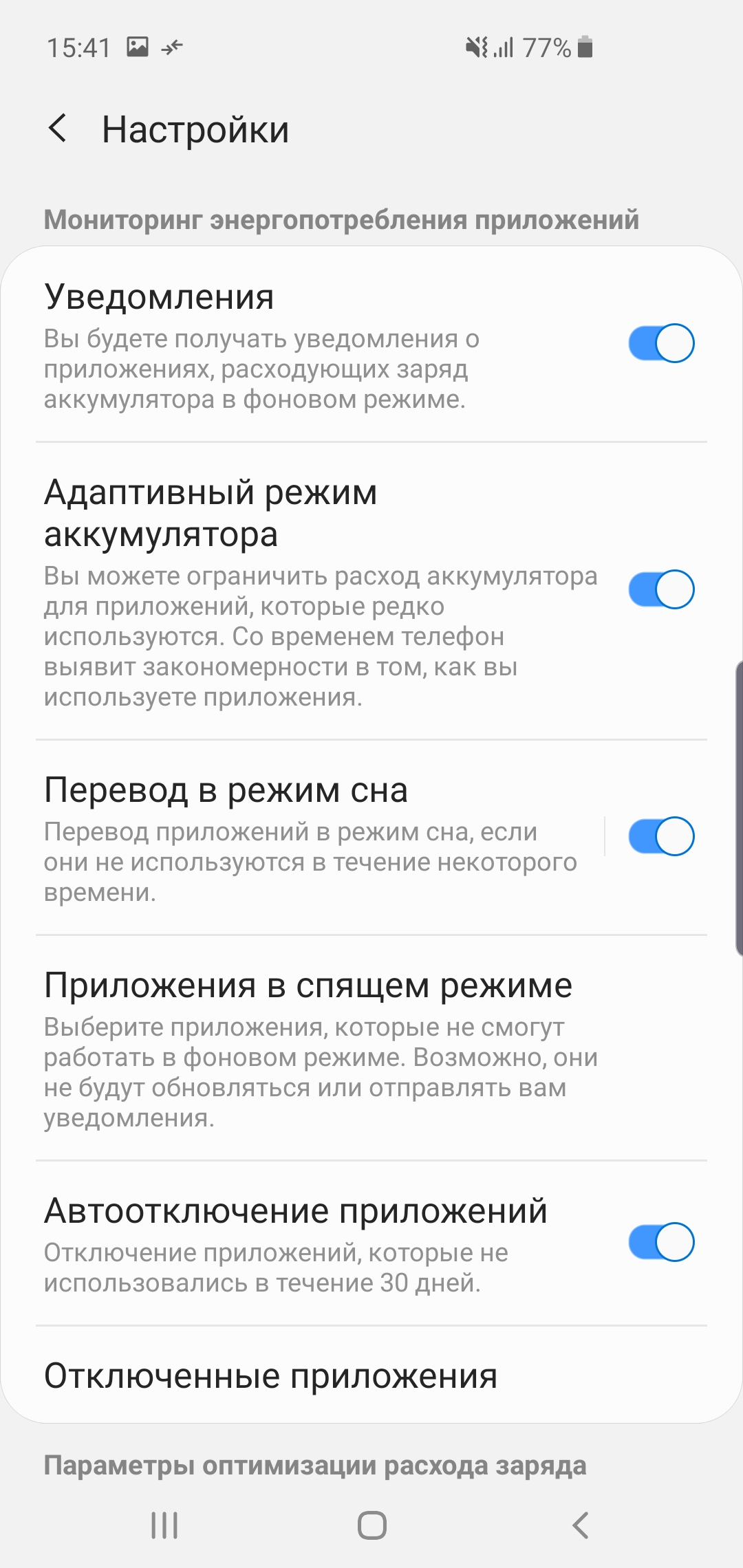Open recent apps from the navigation bar
The height and width of the screenshot is (1568, 743).
[164, 1525]
